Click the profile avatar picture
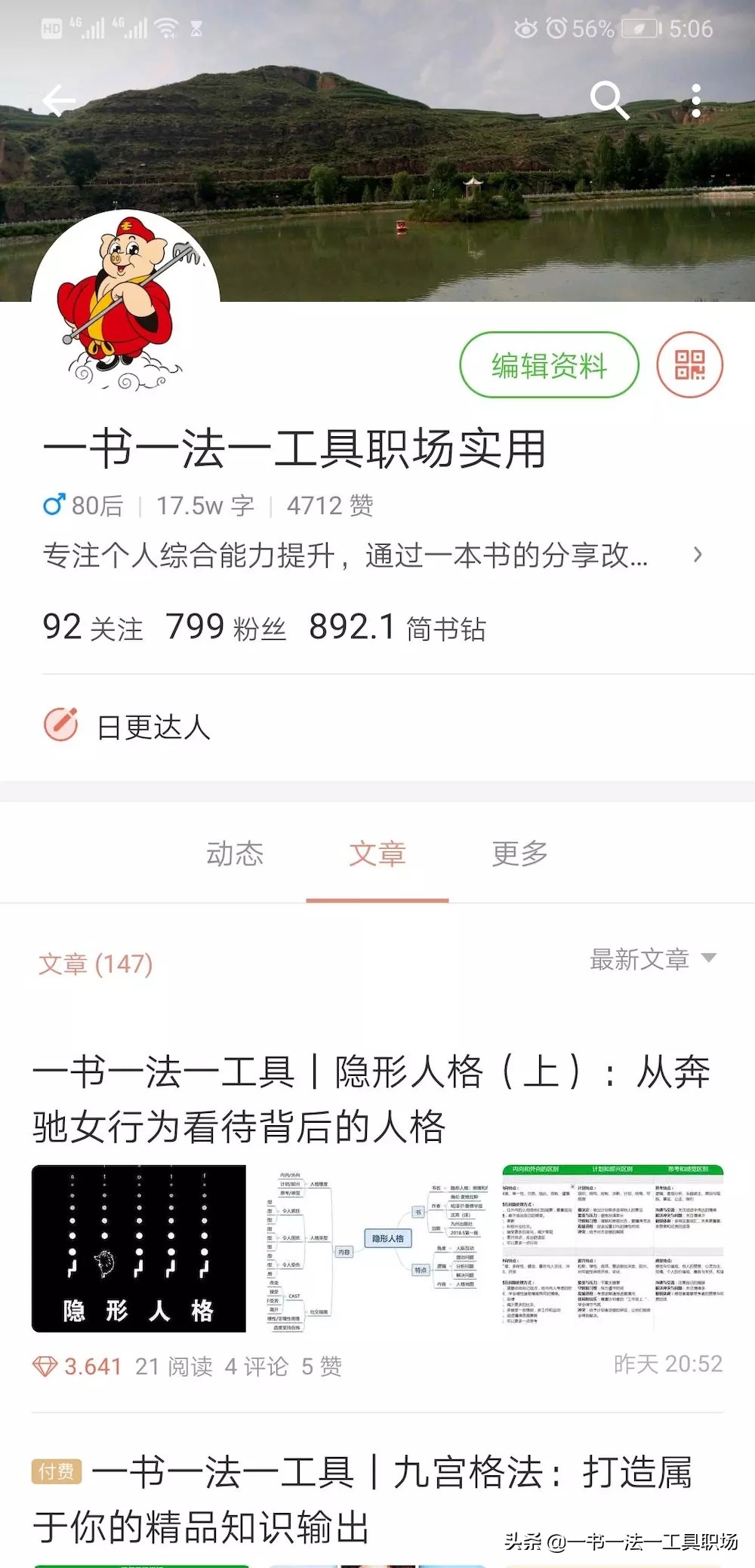Screen dimensions: 755x1568 (x=126, y=303)
